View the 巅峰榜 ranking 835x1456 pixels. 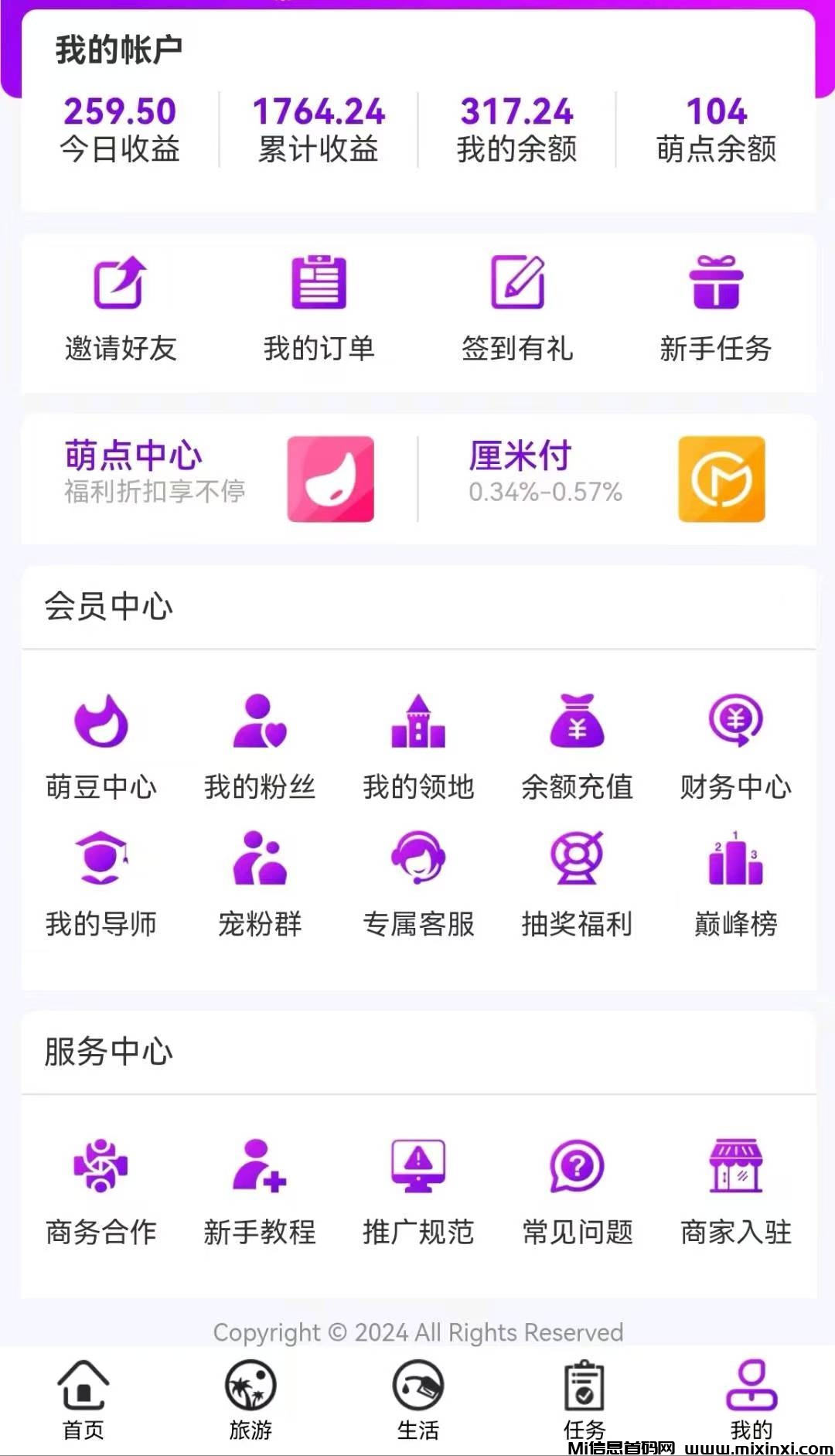pos(735,883)
